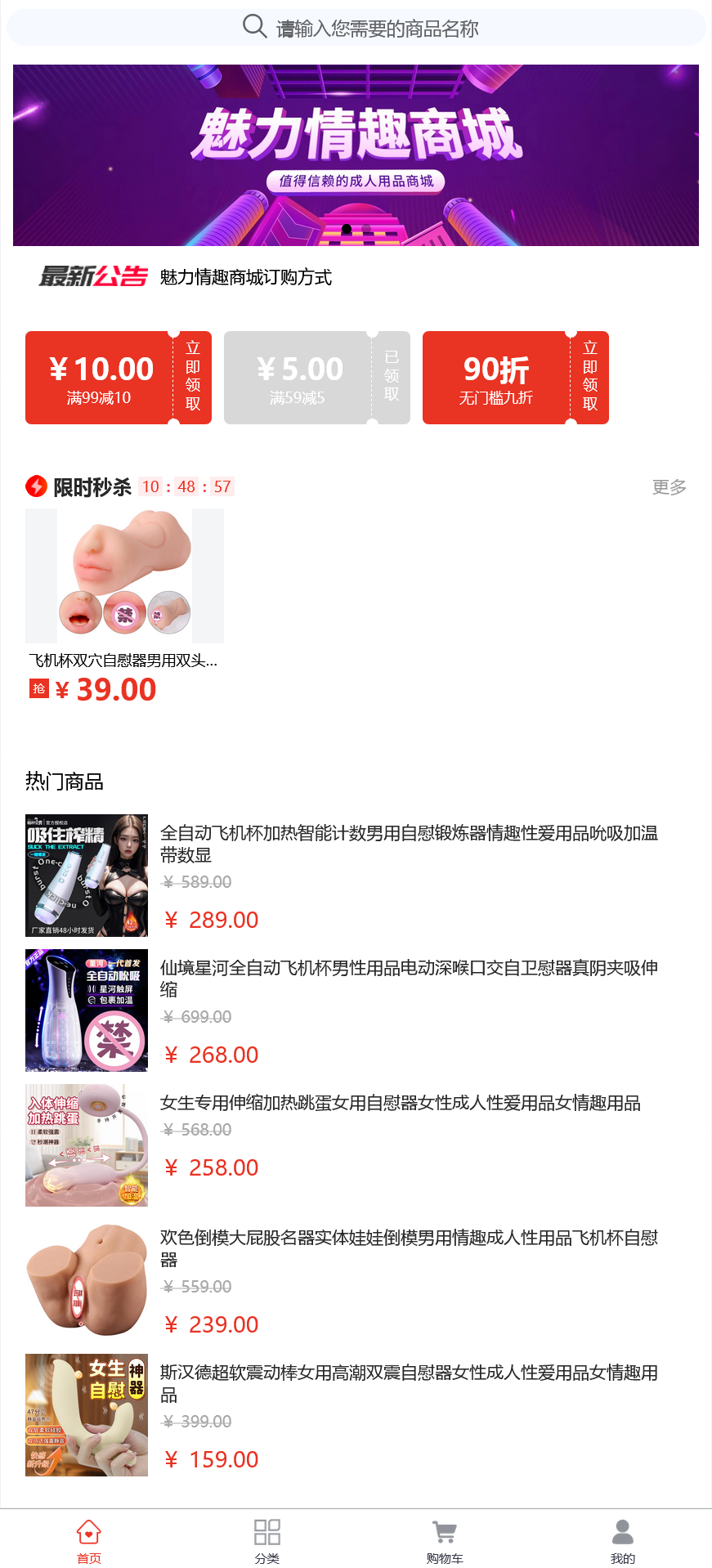The width and height of the screenshot is (712, 1568).
Task: Tap the product search input field
Action: click(x=368, y=26)
